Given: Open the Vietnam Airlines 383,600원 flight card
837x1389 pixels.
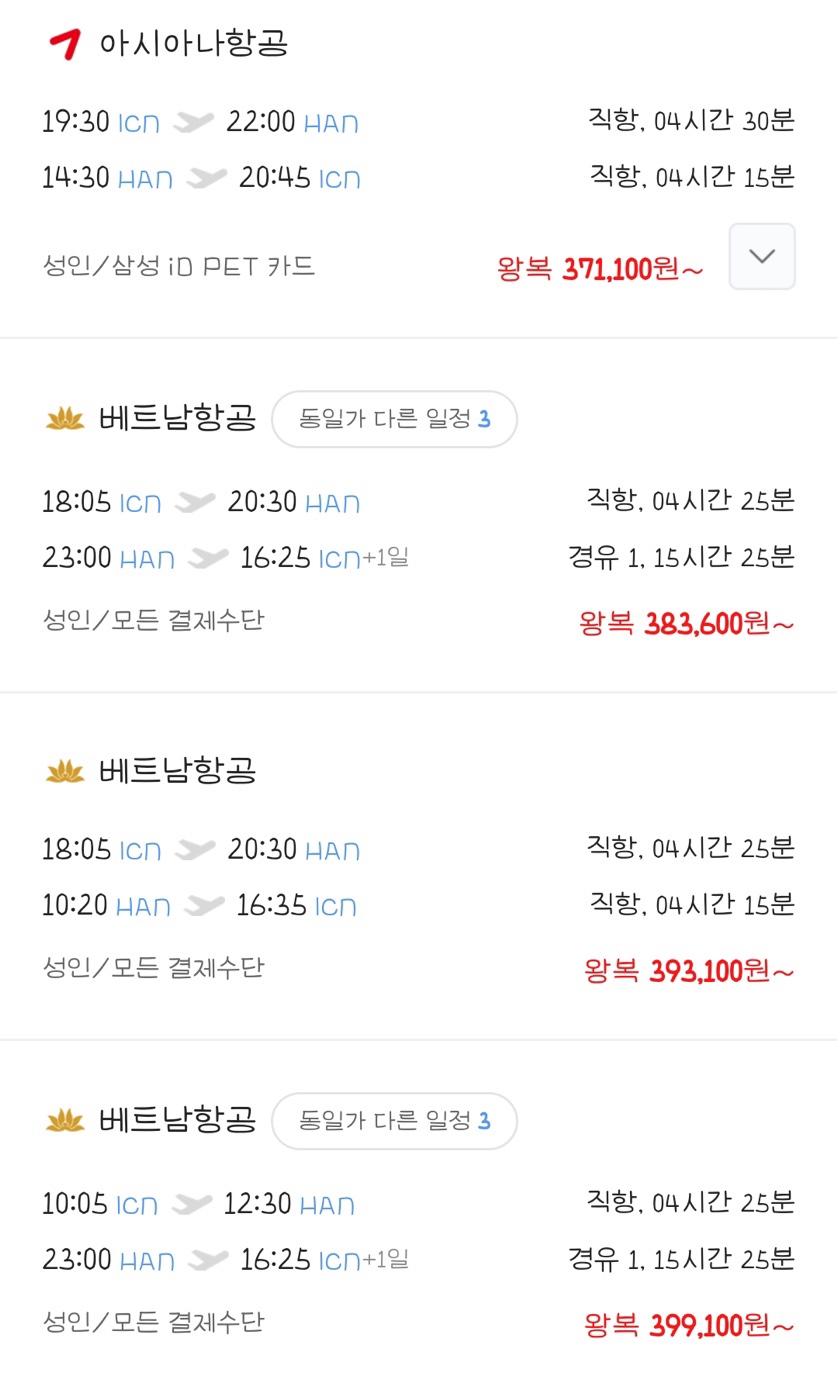Looking at the screenshot, I should point(418,516).
